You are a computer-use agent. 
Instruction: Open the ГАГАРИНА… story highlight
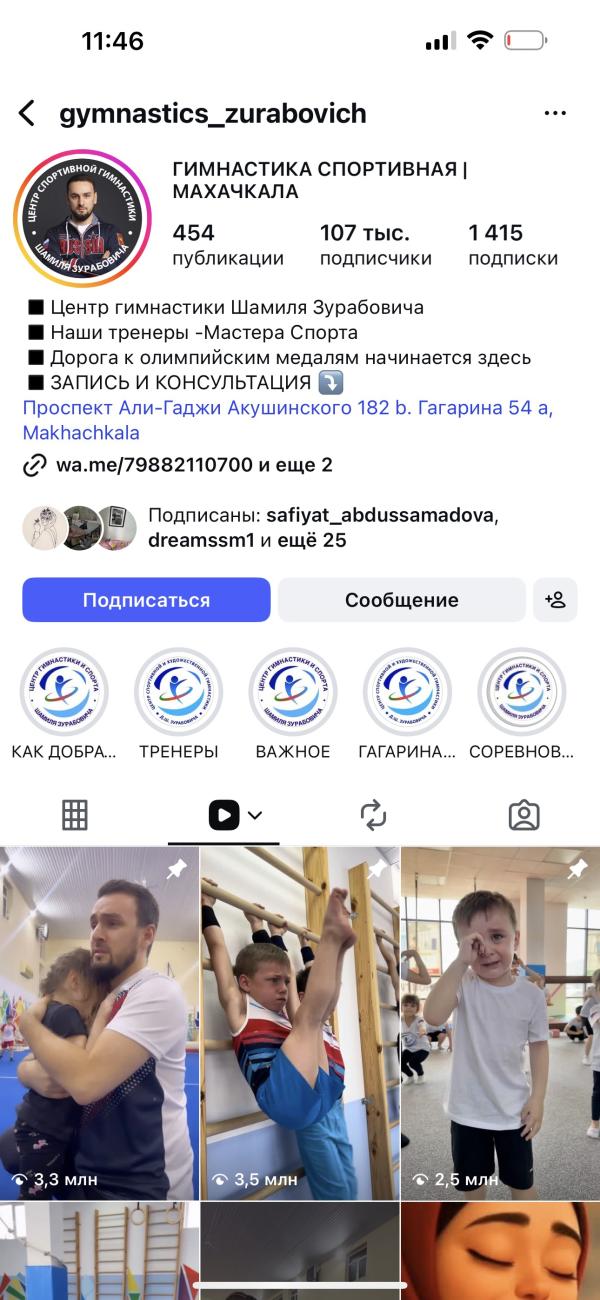tap(407, 704)
